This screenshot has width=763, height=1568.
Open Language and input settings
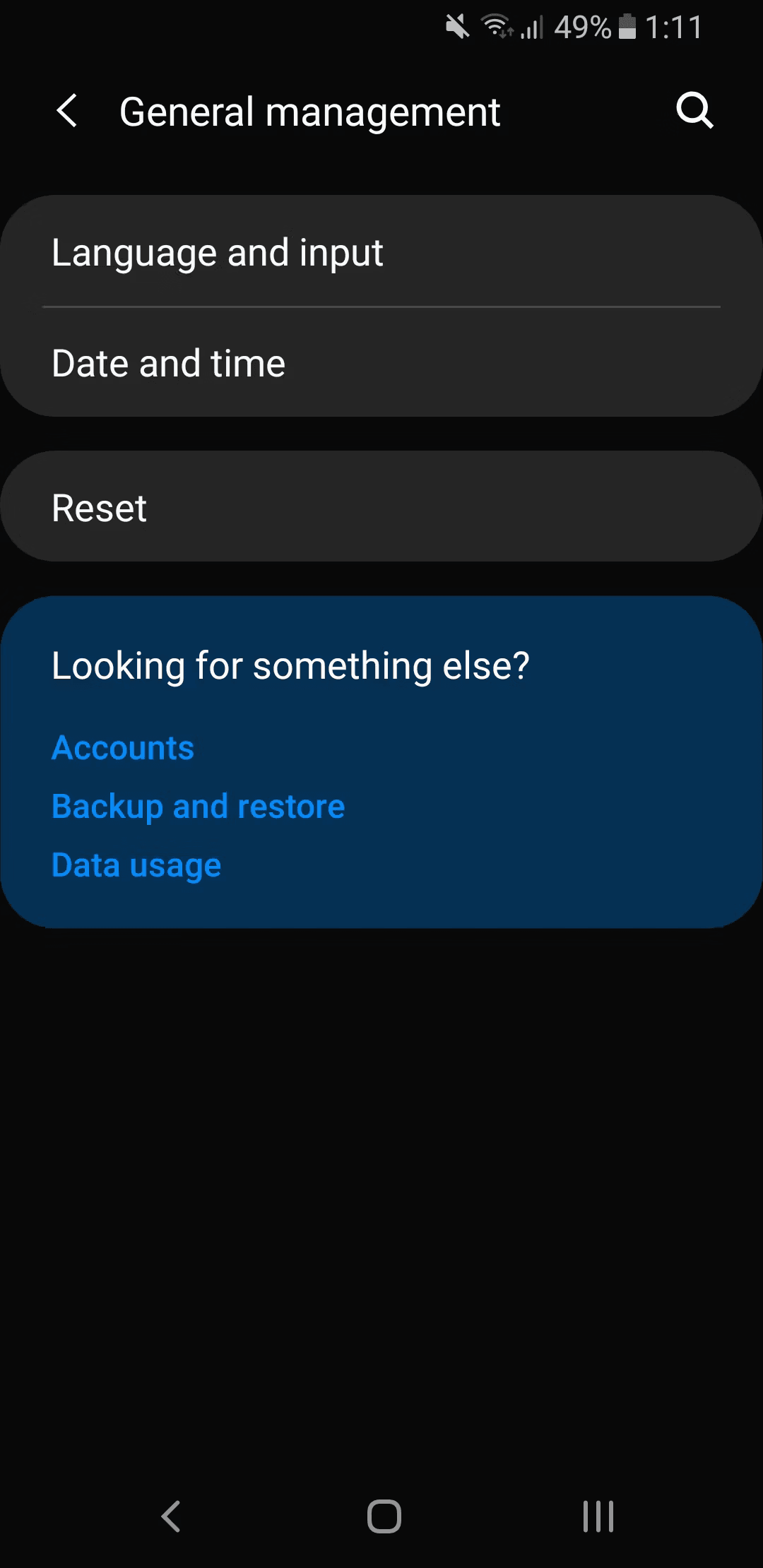(381, 252)
